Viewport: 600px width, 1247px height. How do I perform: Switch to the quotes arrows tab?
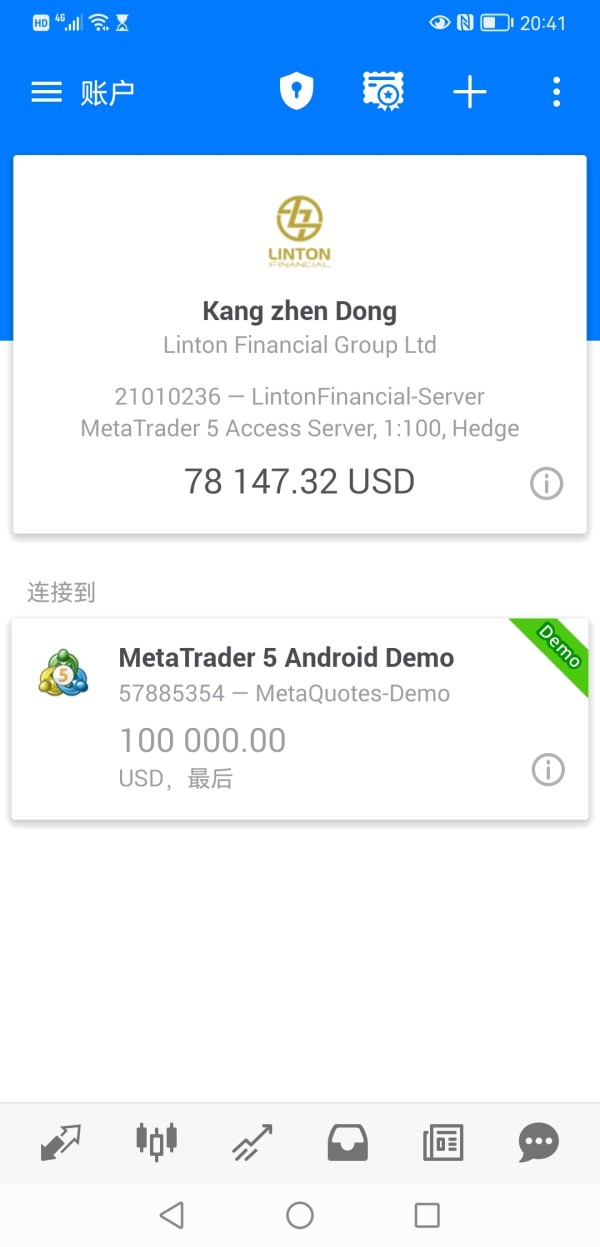pyautogui.click(x=60, y=1142)
